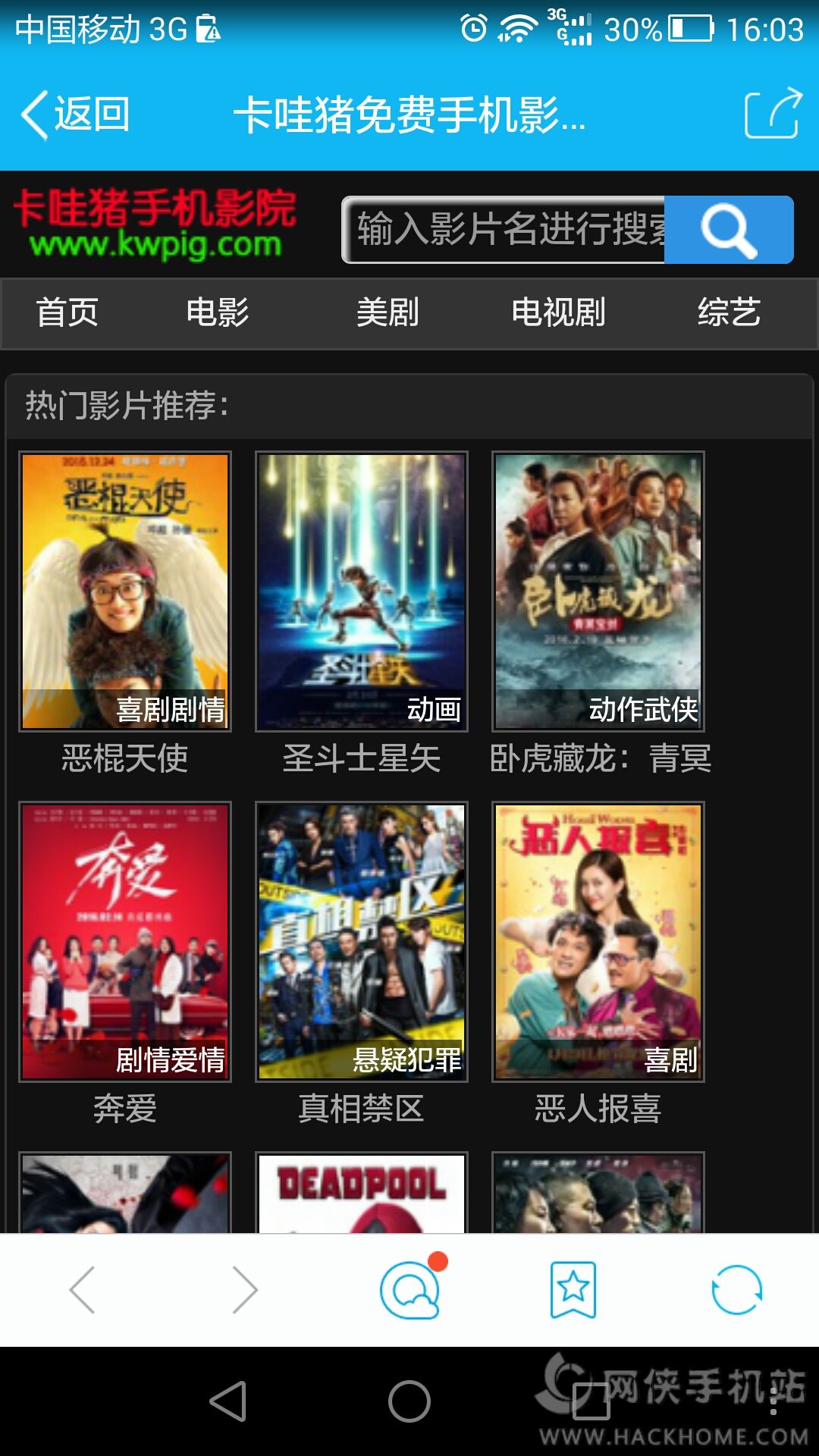Open the 圣斗士星矢 poster
The height and width of the screenshot is (1456, 819).
362,591
